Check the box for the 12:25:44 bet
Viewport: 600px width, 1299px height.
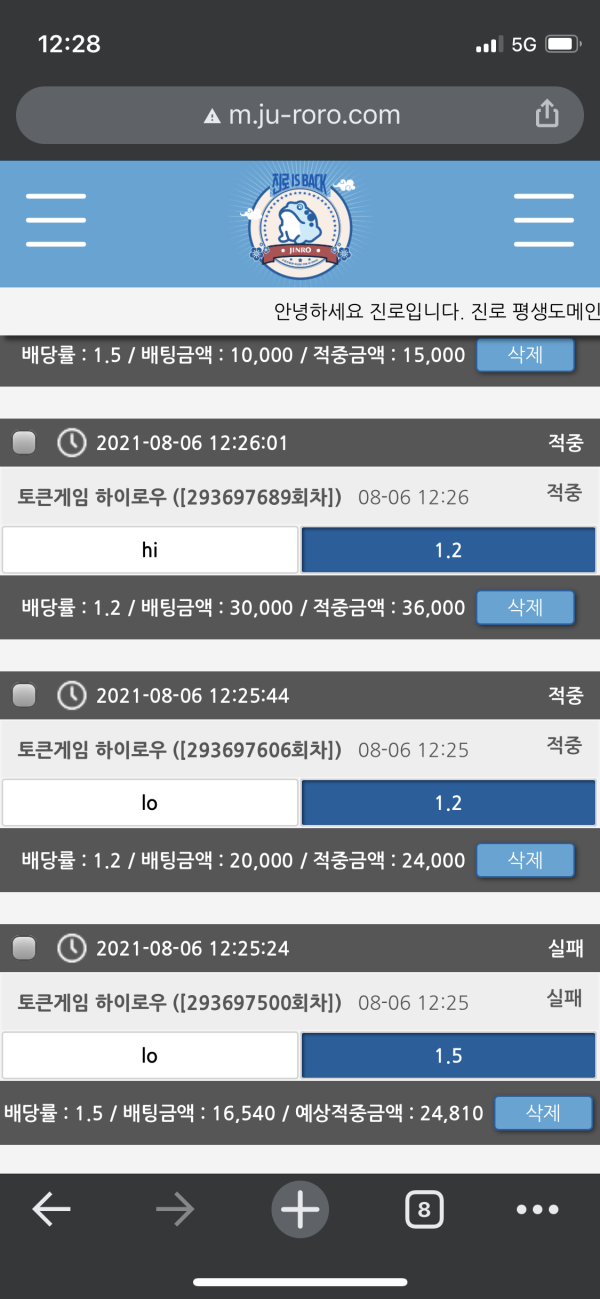[24, 695]
